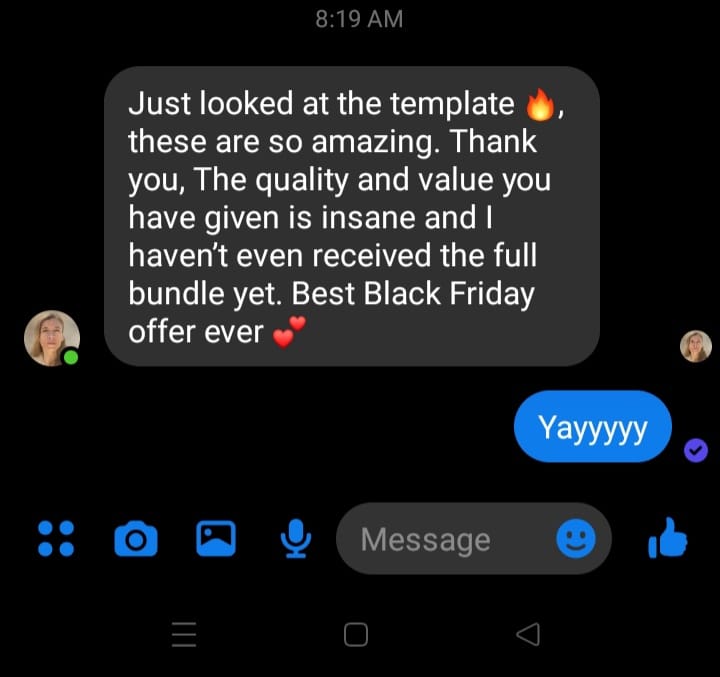720x677 pixels.
Task: Record a voice message with the microphone
Action: tap(294, 539)
